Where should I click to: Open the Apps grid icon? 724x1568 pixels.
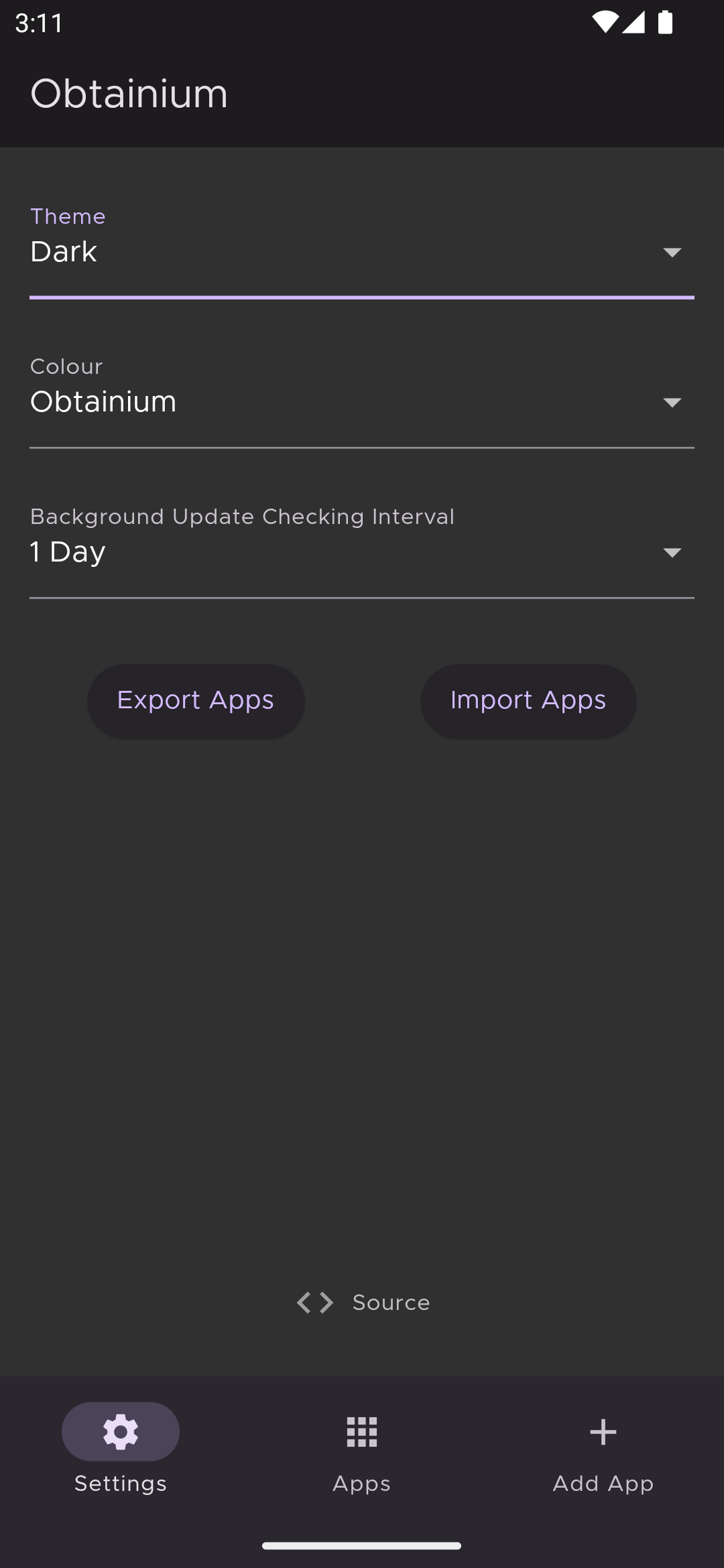click(x=361, y=1432)
